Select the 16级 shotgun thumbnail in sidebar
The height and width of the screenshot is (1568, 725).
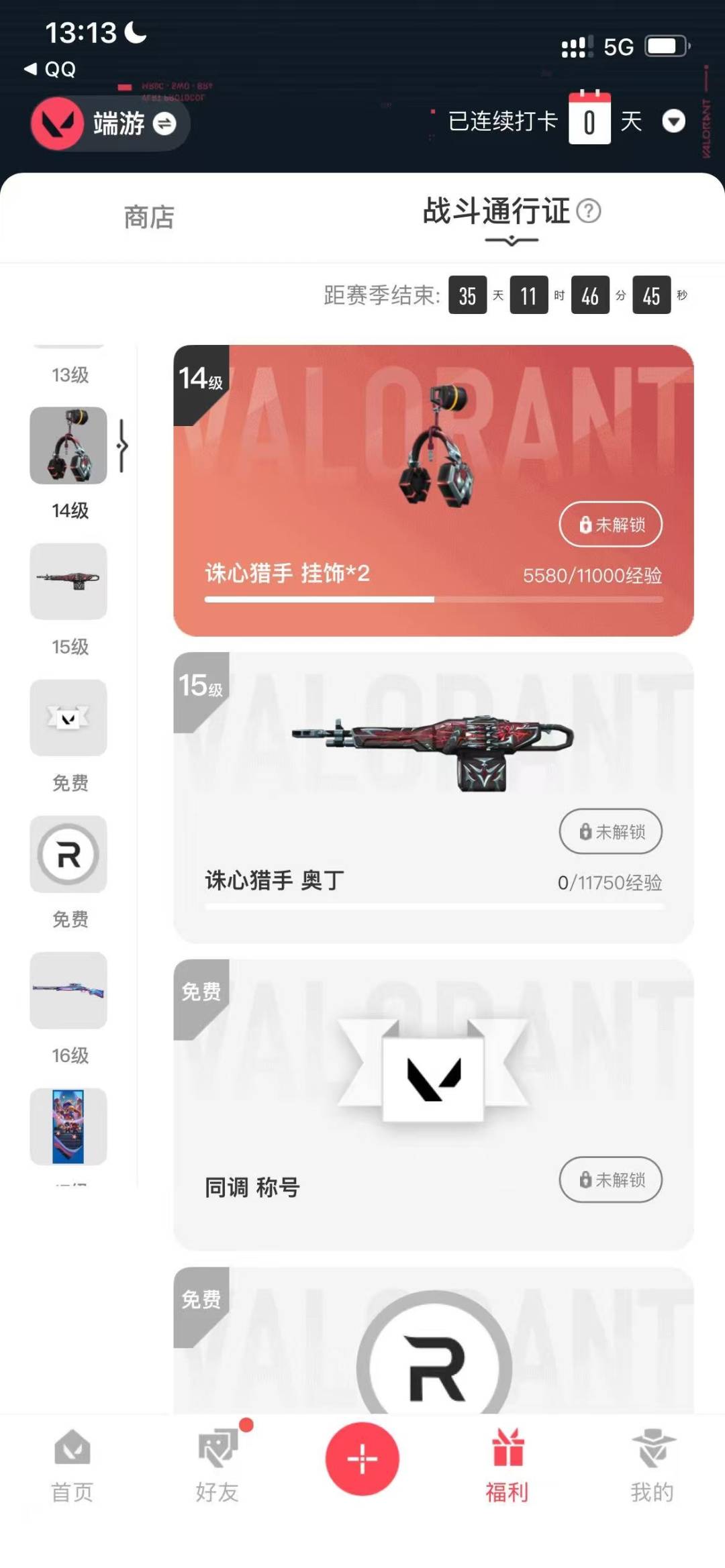[68, 990]
